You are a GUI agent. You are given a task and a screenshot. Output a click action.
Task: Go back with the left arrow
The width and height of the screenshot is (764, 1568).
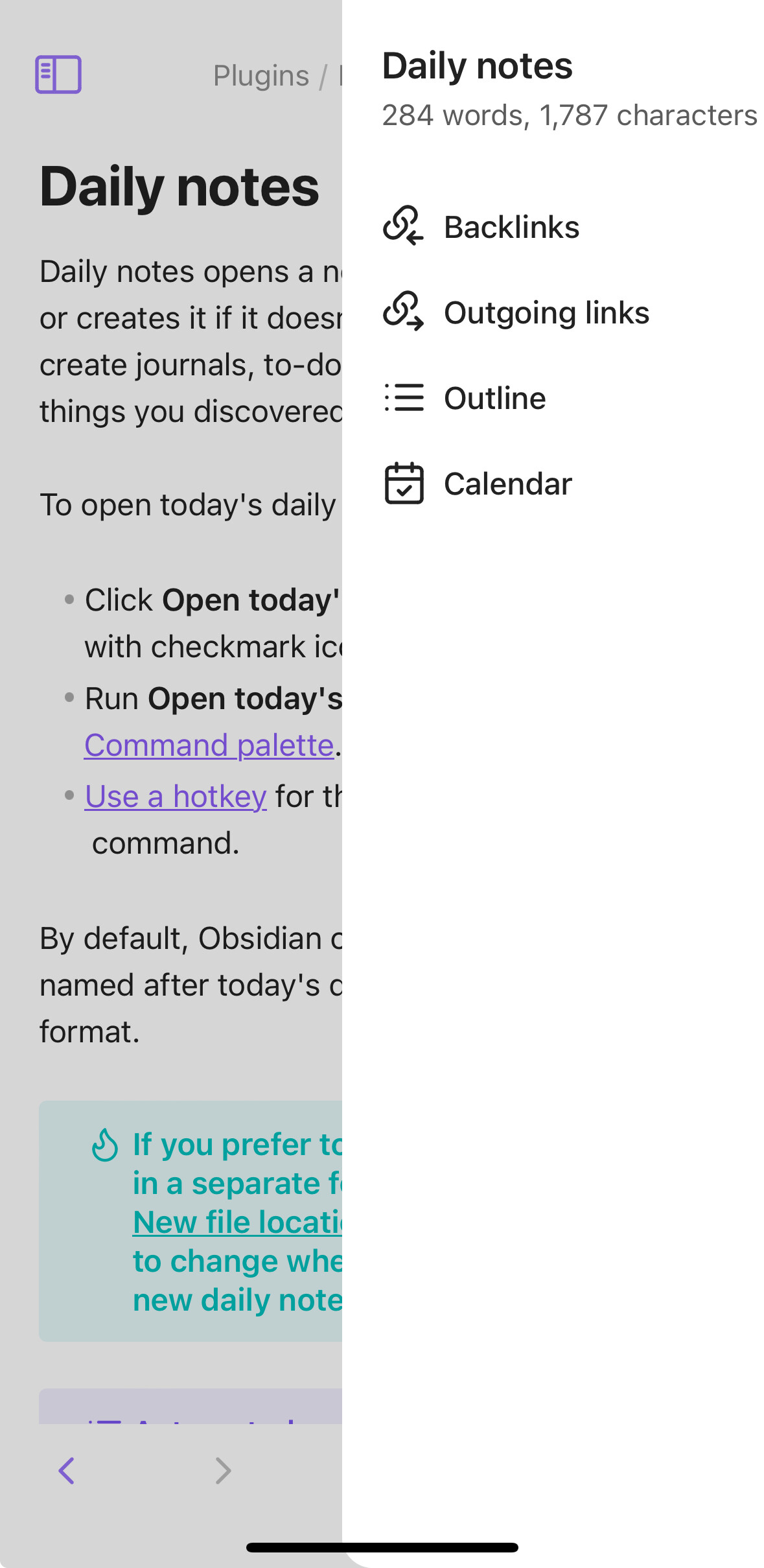coord(67,1470)
